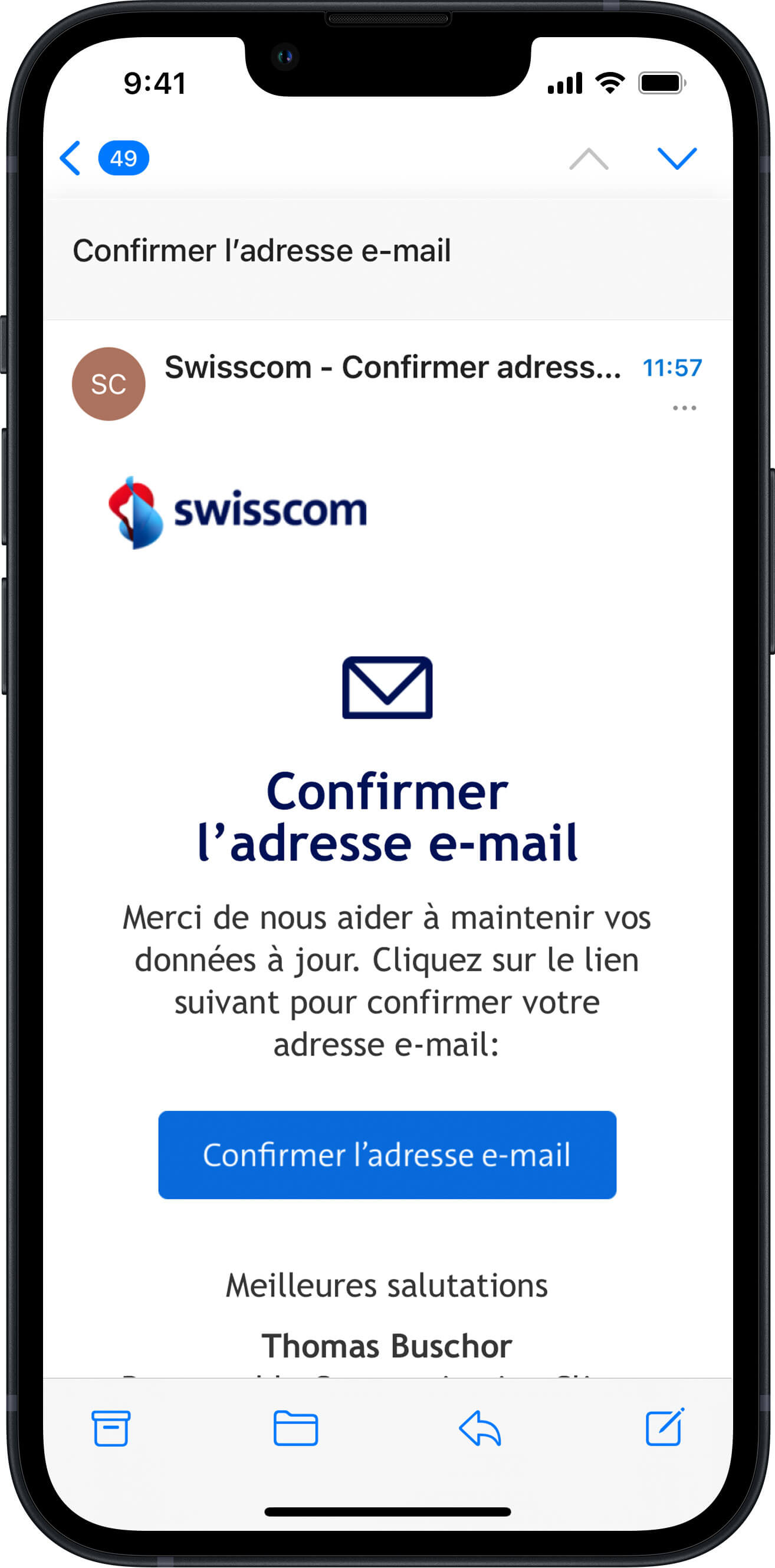Compose a new email
This screenshot has height=1568, width=775.
[x=664, y=1428]
